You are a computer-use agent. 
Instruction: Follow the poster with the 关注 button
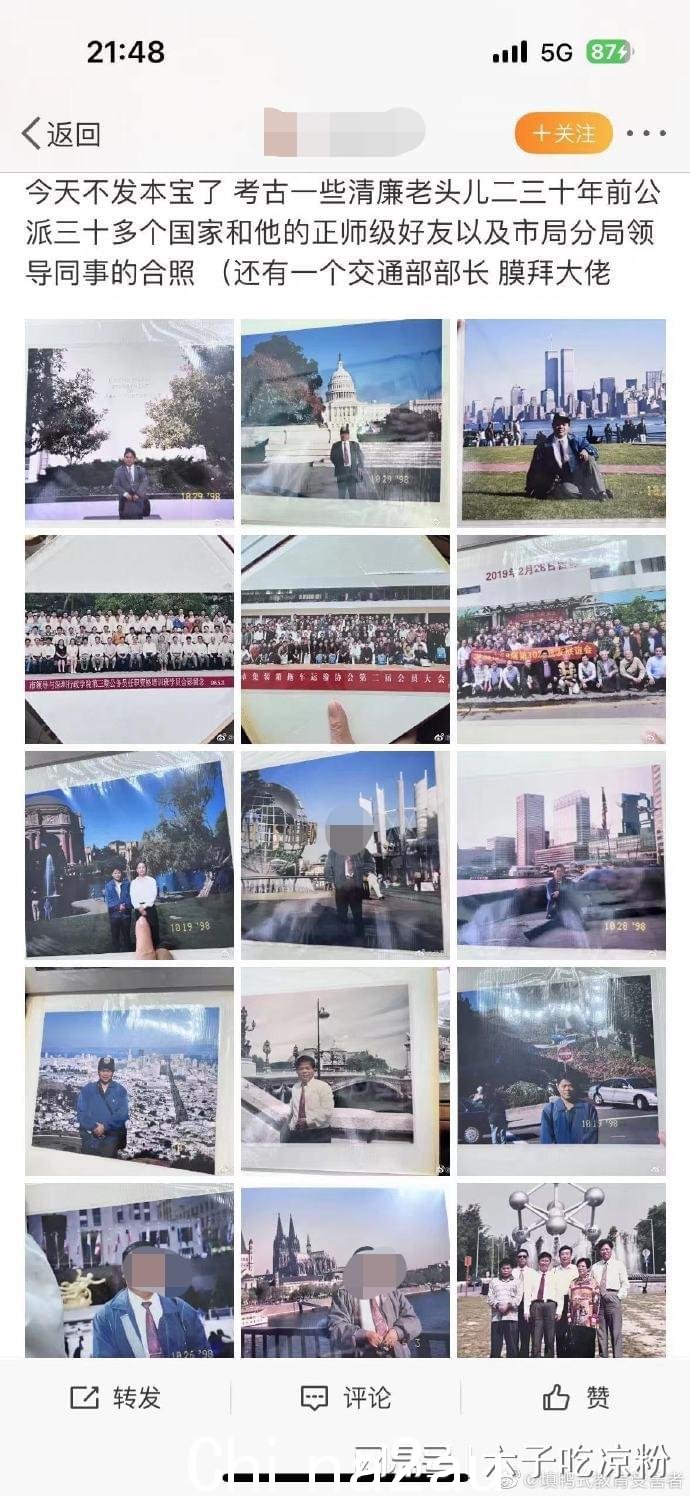pyautogui.click(x=563, y=133)
